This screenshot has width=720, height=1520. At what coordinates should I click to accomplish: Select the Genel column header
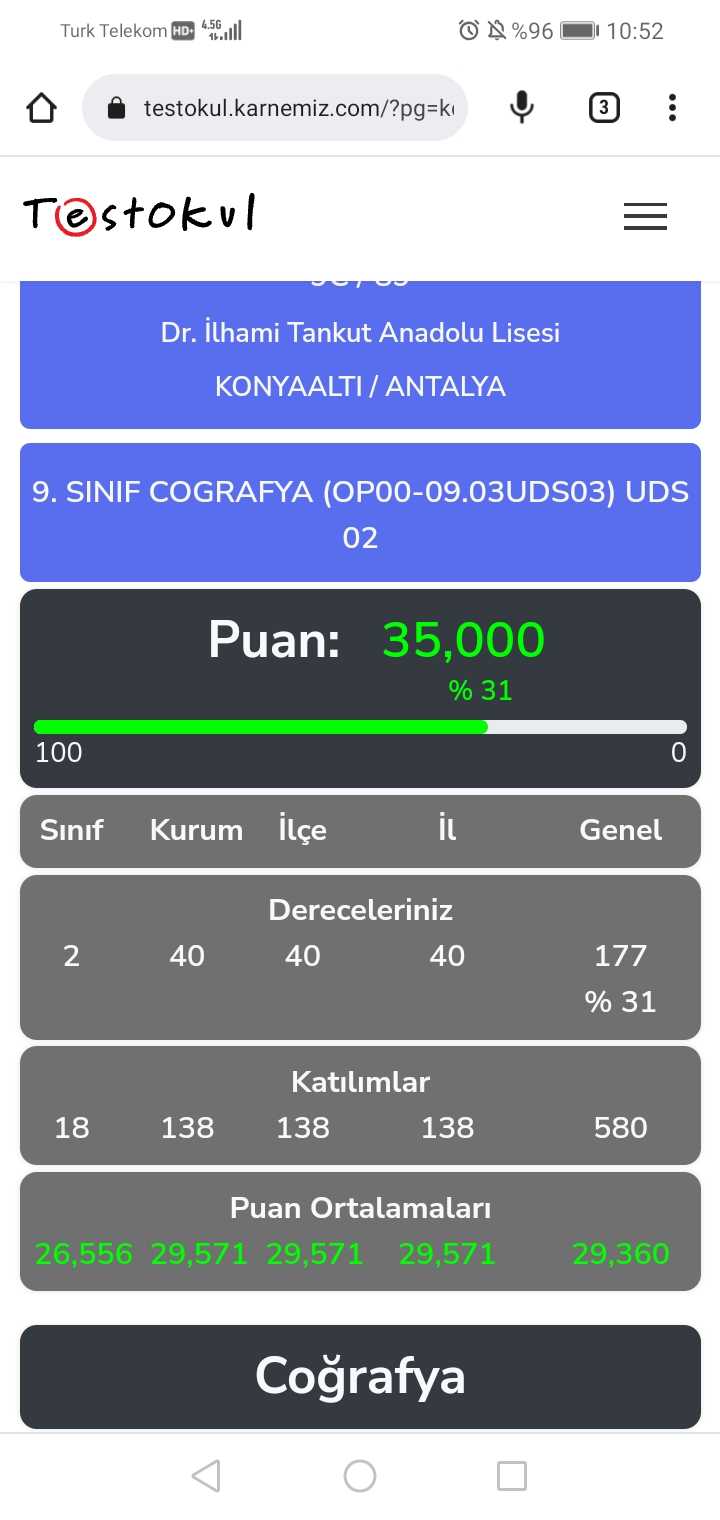(620, 831)
